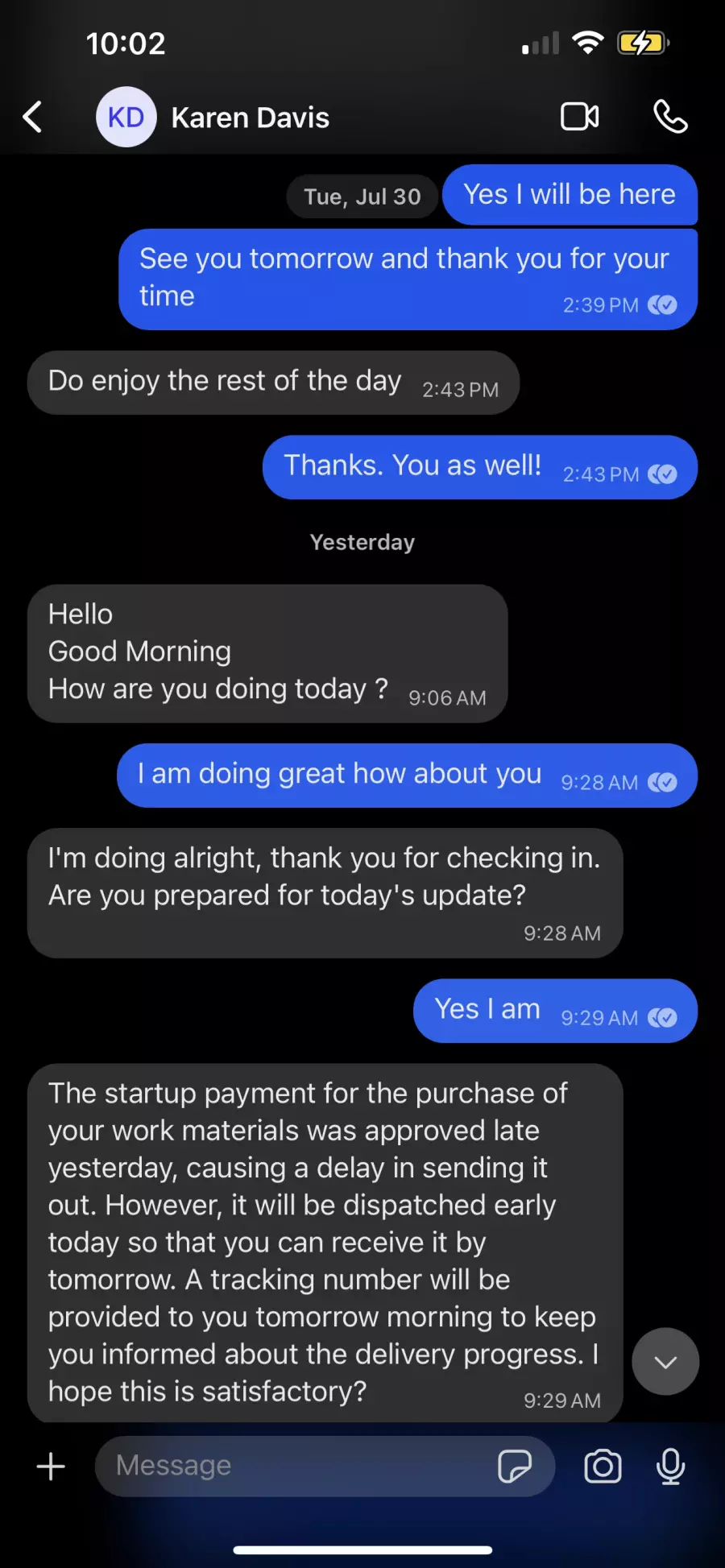The height and width of the screenshot is (1568, 725).
Task: Open the camera to send a photo
Action: 603,1467
